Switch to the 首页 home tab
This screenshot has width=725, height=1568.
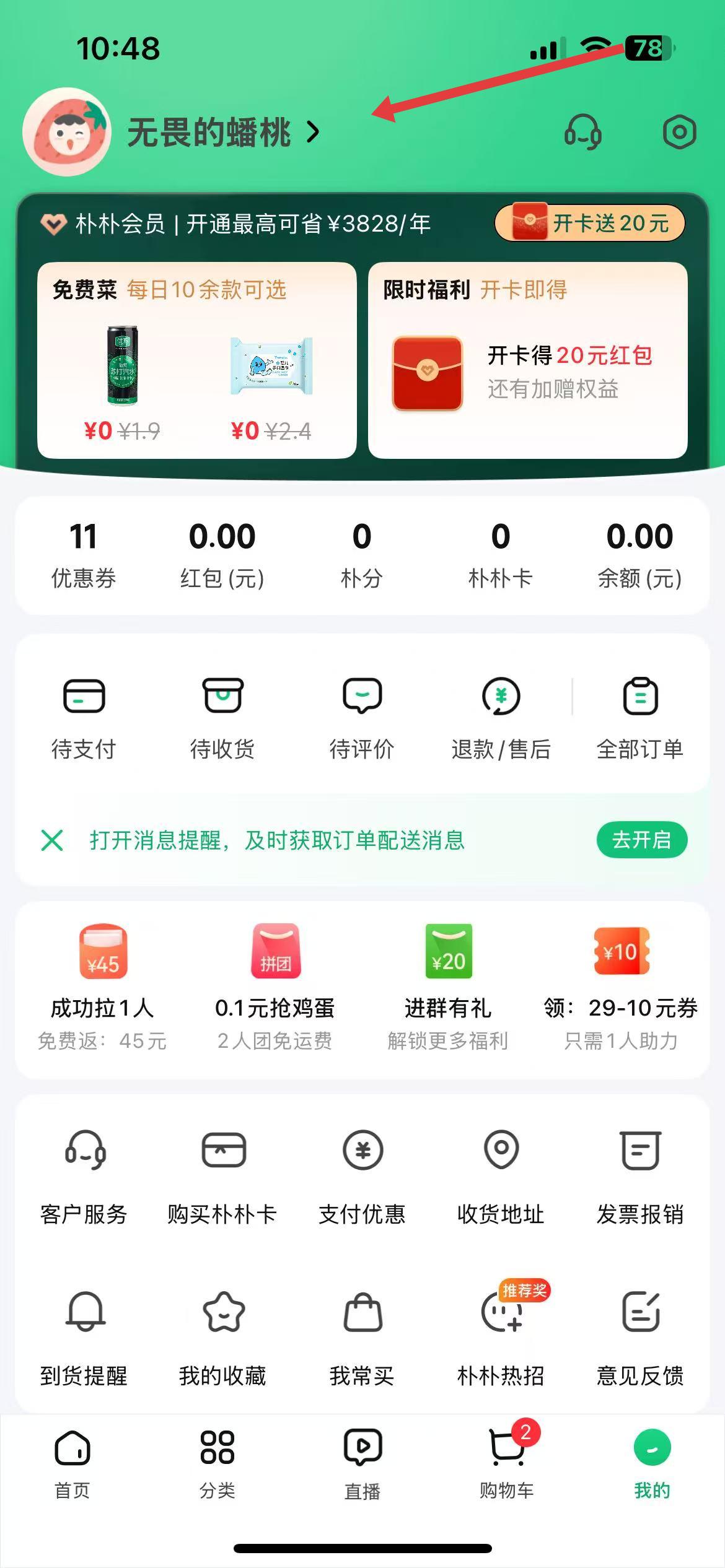pos(72,1464)
